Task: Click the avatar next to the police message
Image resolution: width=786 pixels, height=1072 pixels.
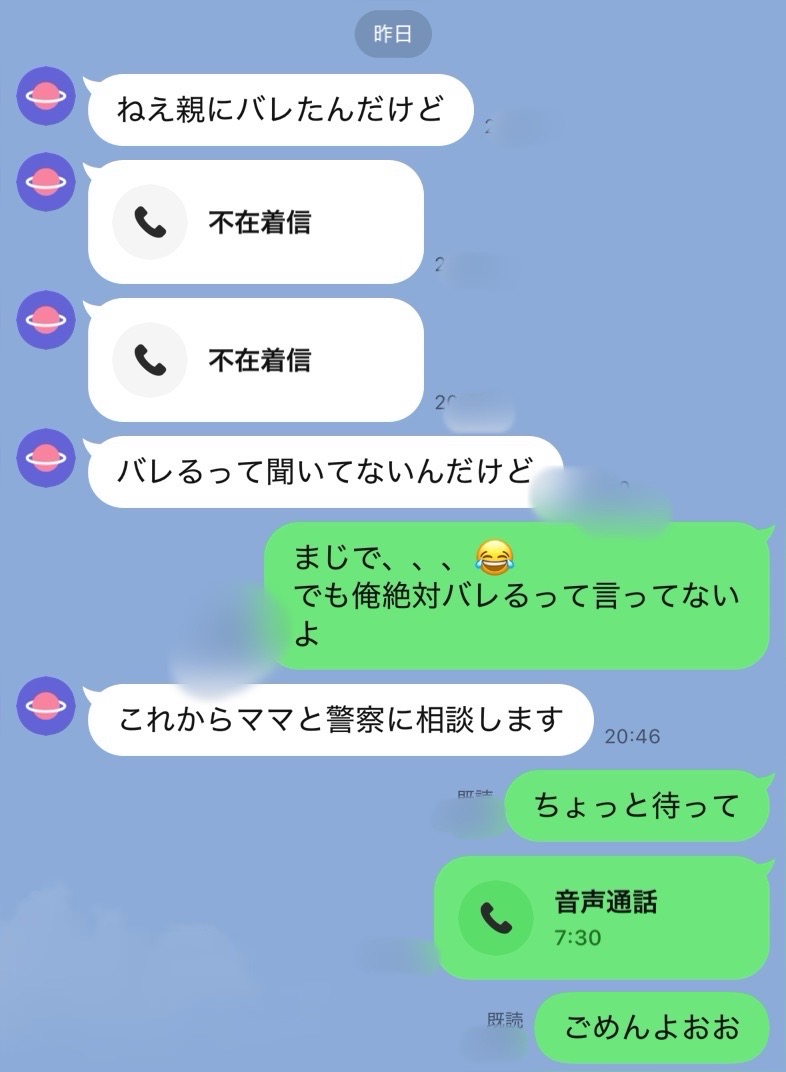Action: (x=46, y=705)
